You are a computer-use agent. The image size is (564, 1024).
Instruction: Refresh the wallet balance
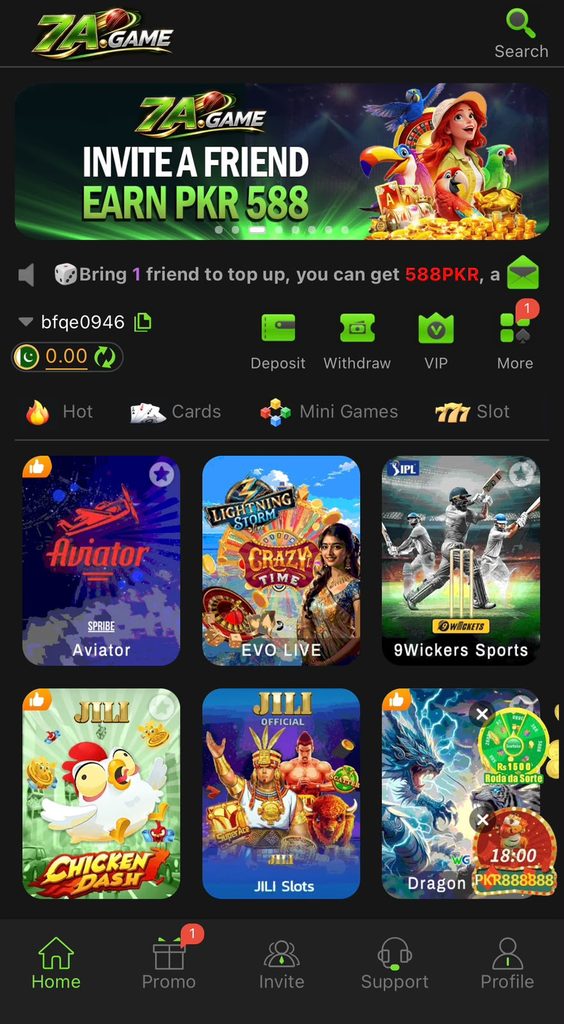[x=104, y=357]
